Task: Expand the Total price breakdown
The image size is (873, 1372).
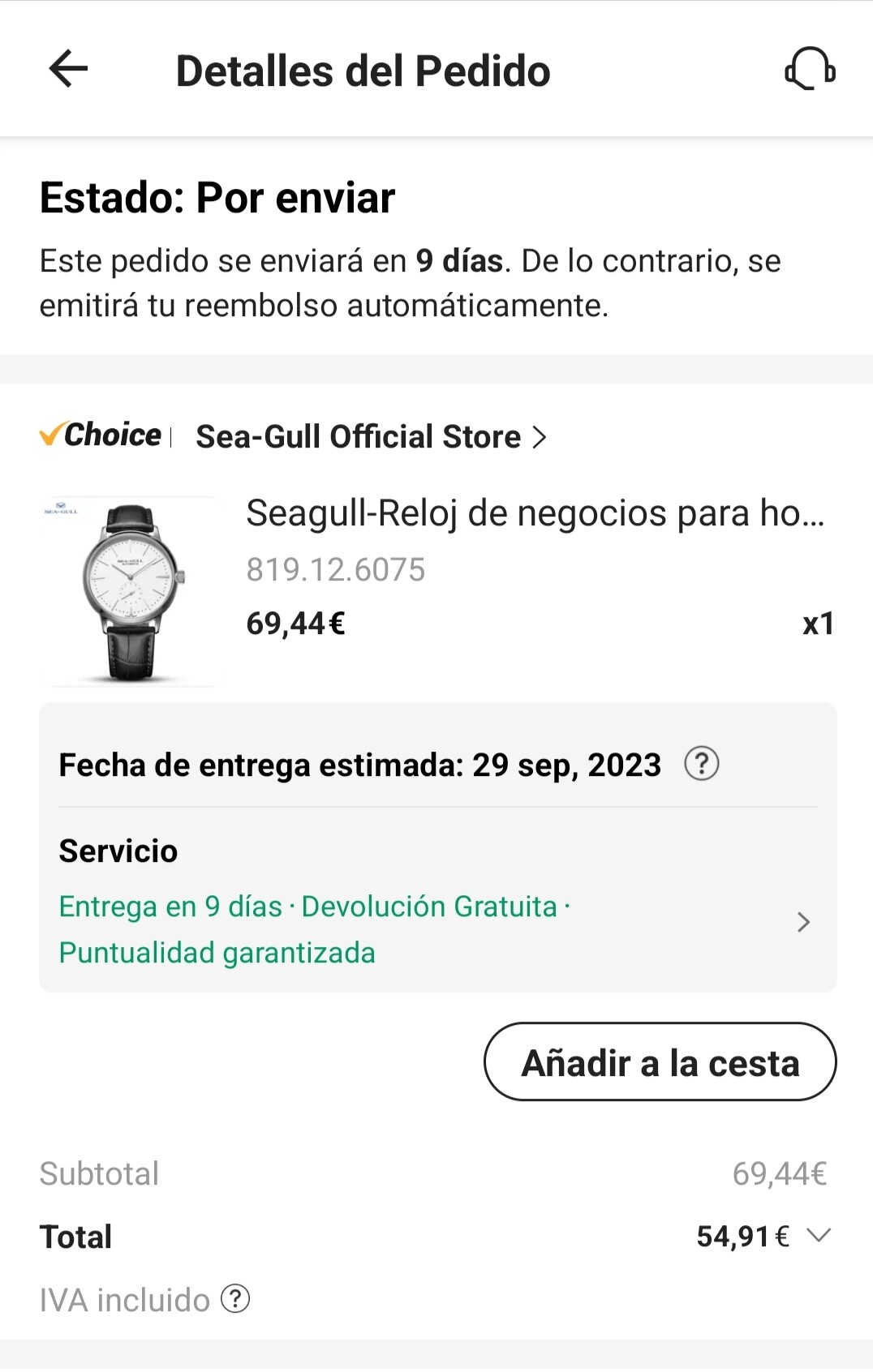Action: click(819, 1236)
